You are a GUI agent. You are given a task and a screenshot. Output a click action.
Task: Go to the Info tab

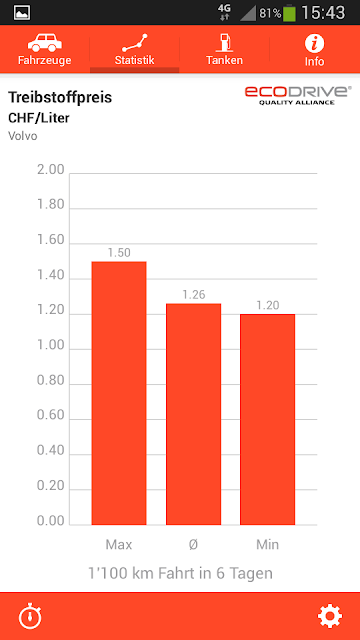(315, 49)
